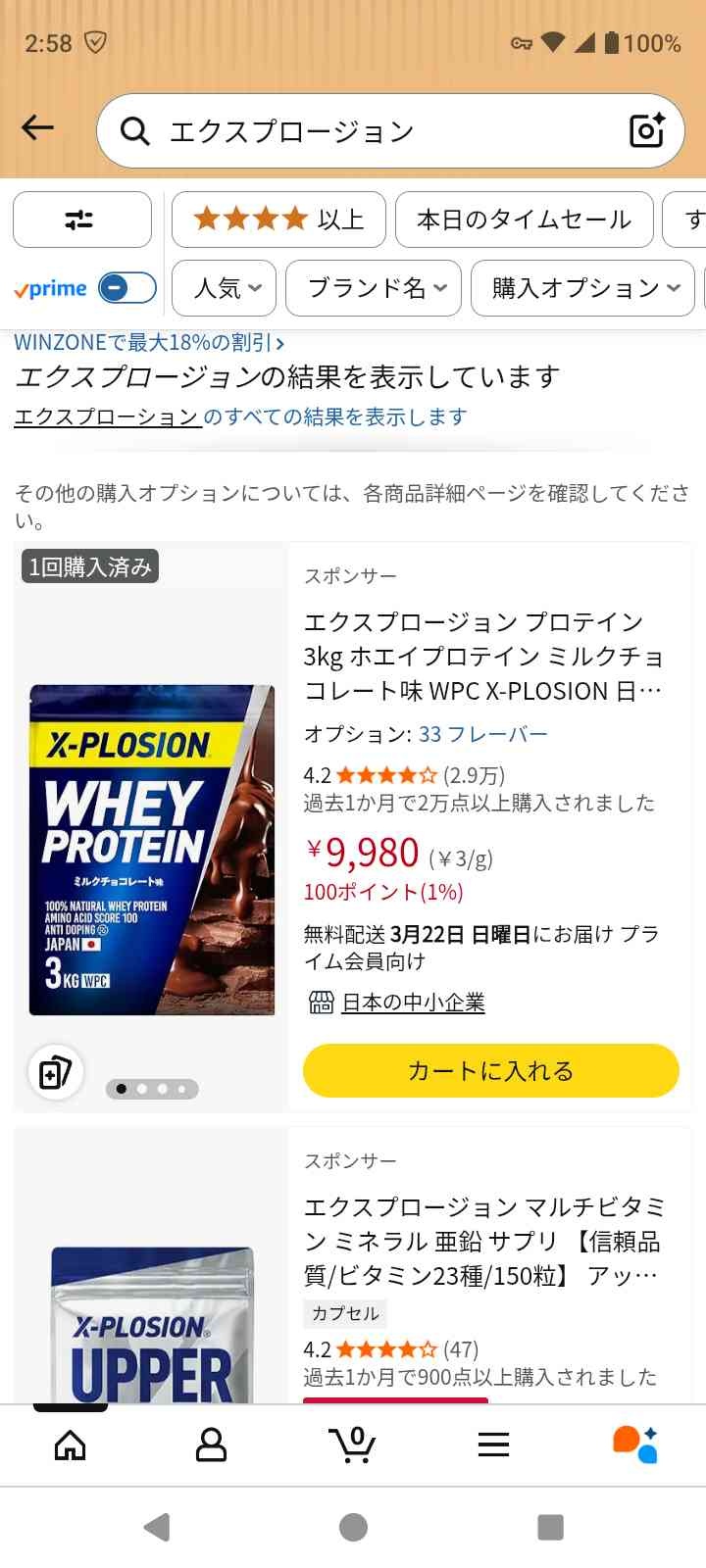Expand the 購入オプション dropdown
This screenshot has height=1568, width=706.
(582, 288)
